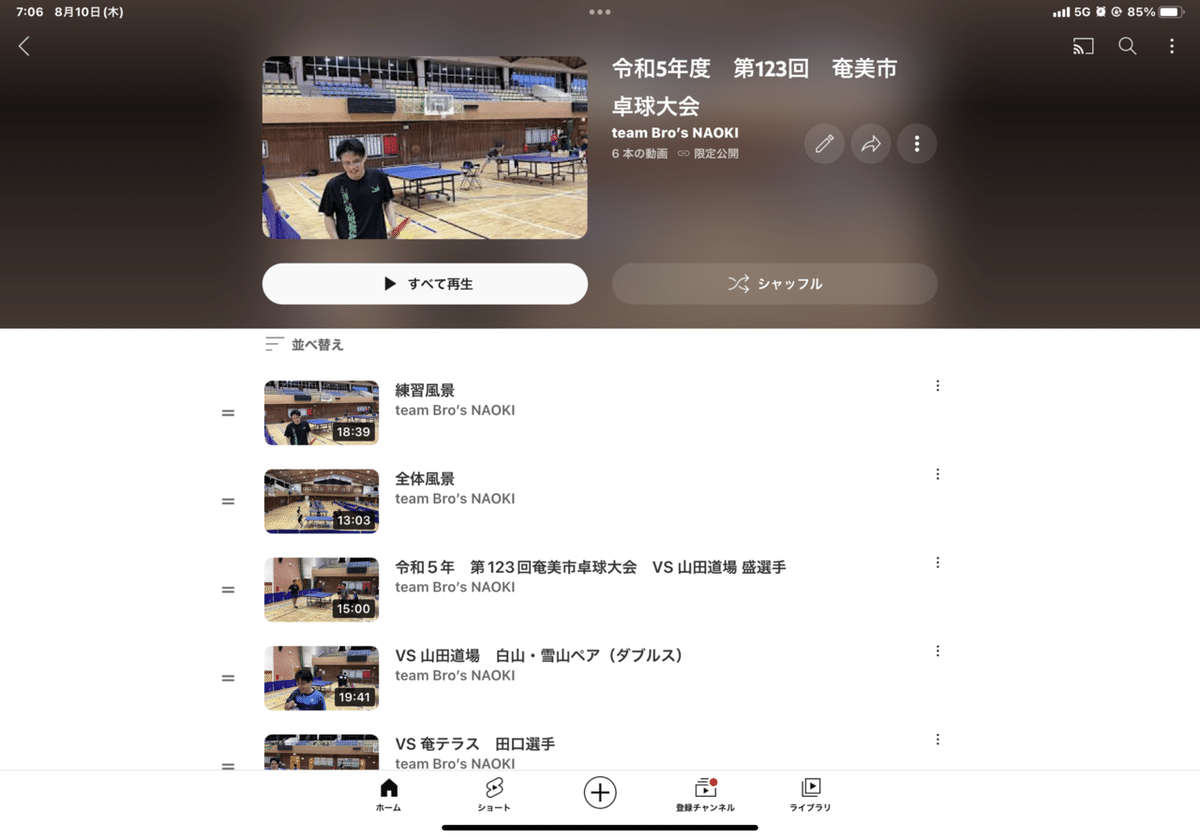Tap the plus create button
Screen dimensions: 1200x838
tap(600, 793)
